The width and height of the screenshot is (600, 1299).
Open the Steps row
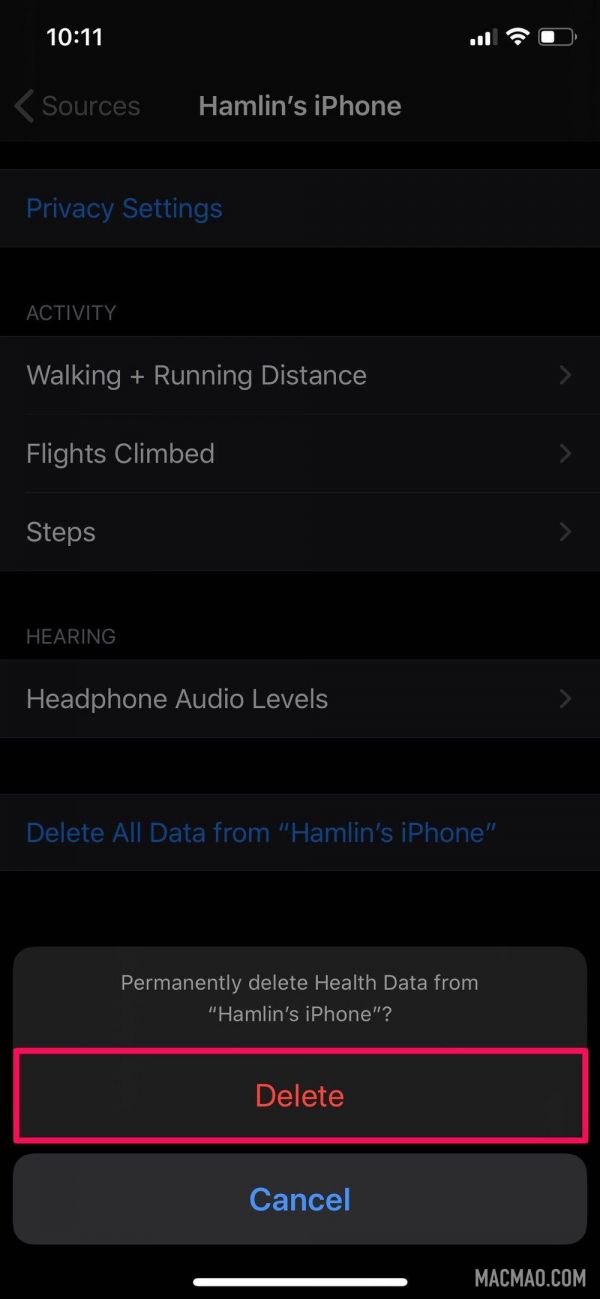(300, 531)
